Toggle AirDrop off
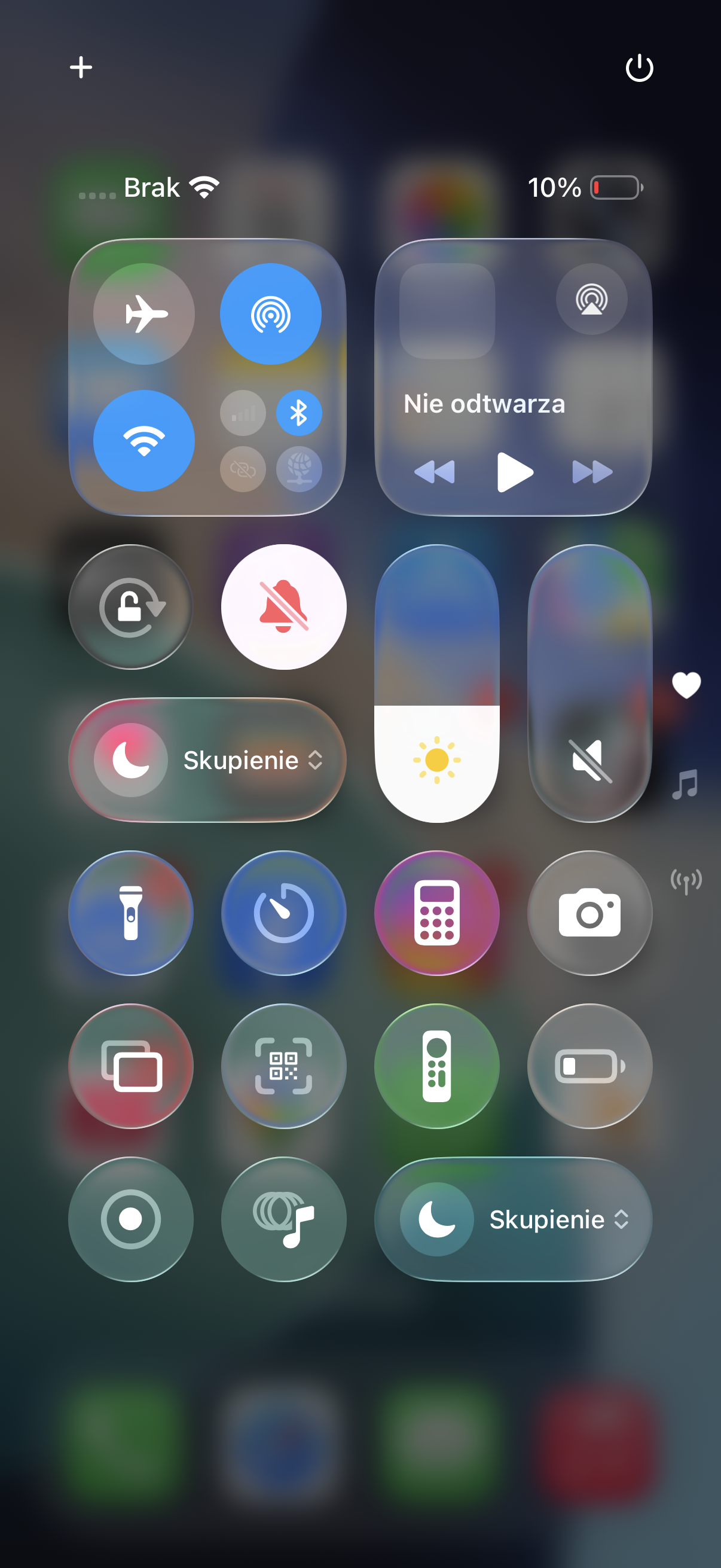This screenshot has height=1568, width=721. (x=271, y=314)
